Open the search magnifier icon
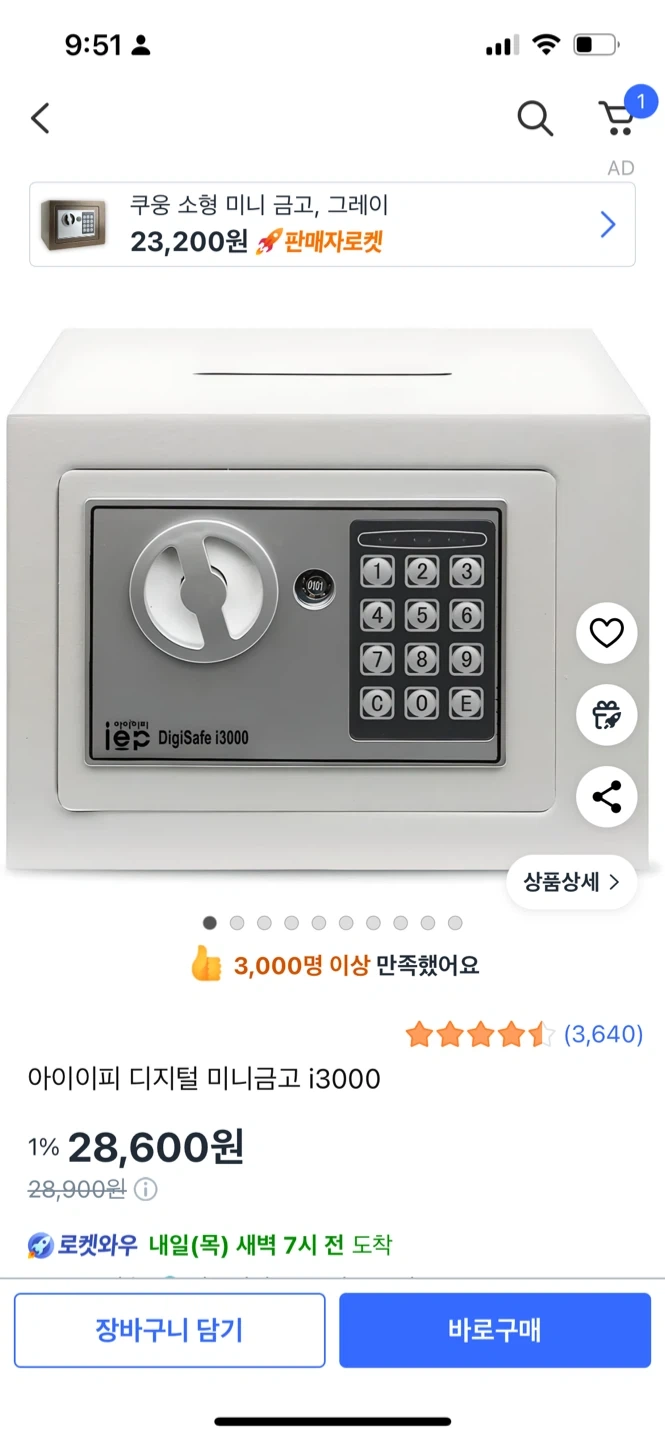This screenshot has width=665, height=1440. (x=535, y=119)
